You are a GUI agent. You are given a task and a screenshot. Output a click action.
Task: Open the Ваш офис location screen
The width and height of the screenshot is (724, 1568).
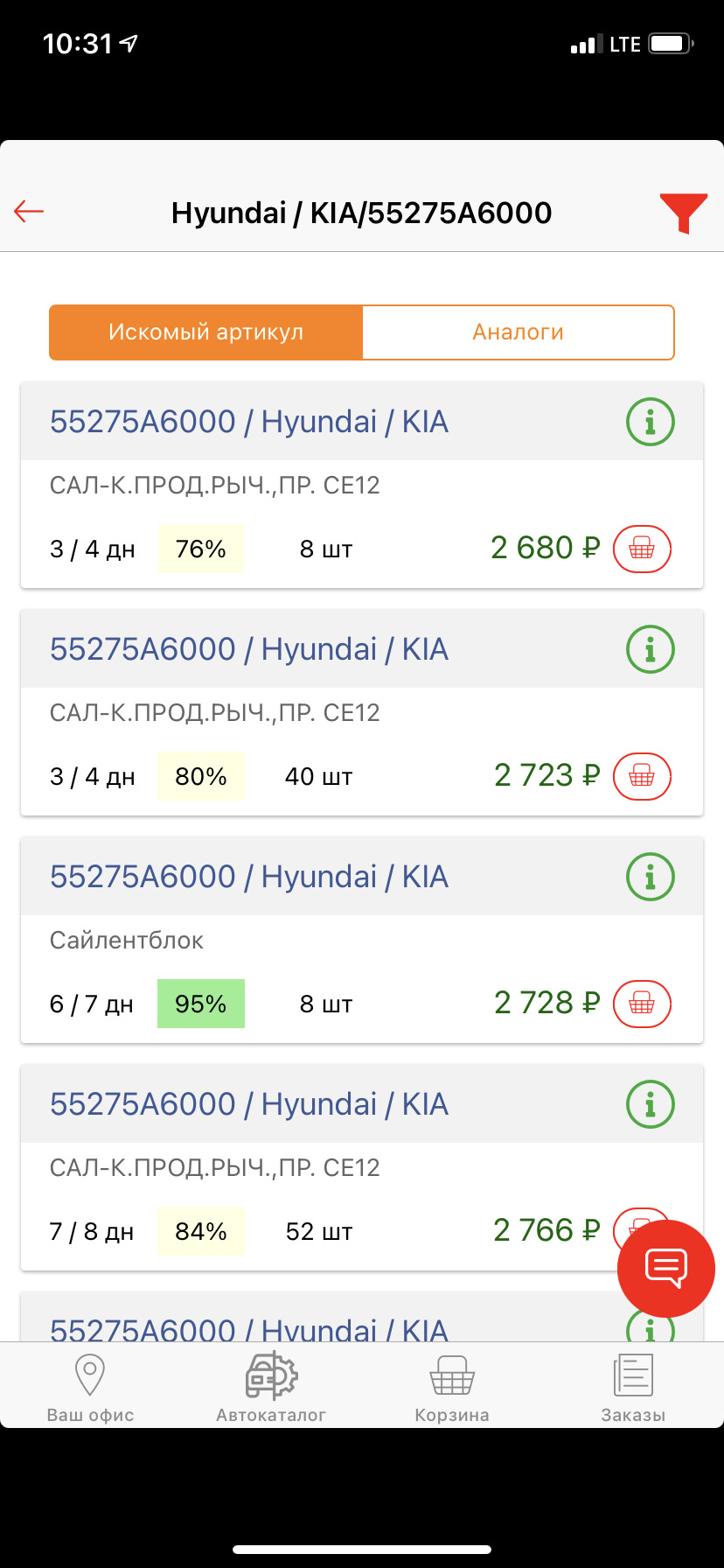[89, 1384]
